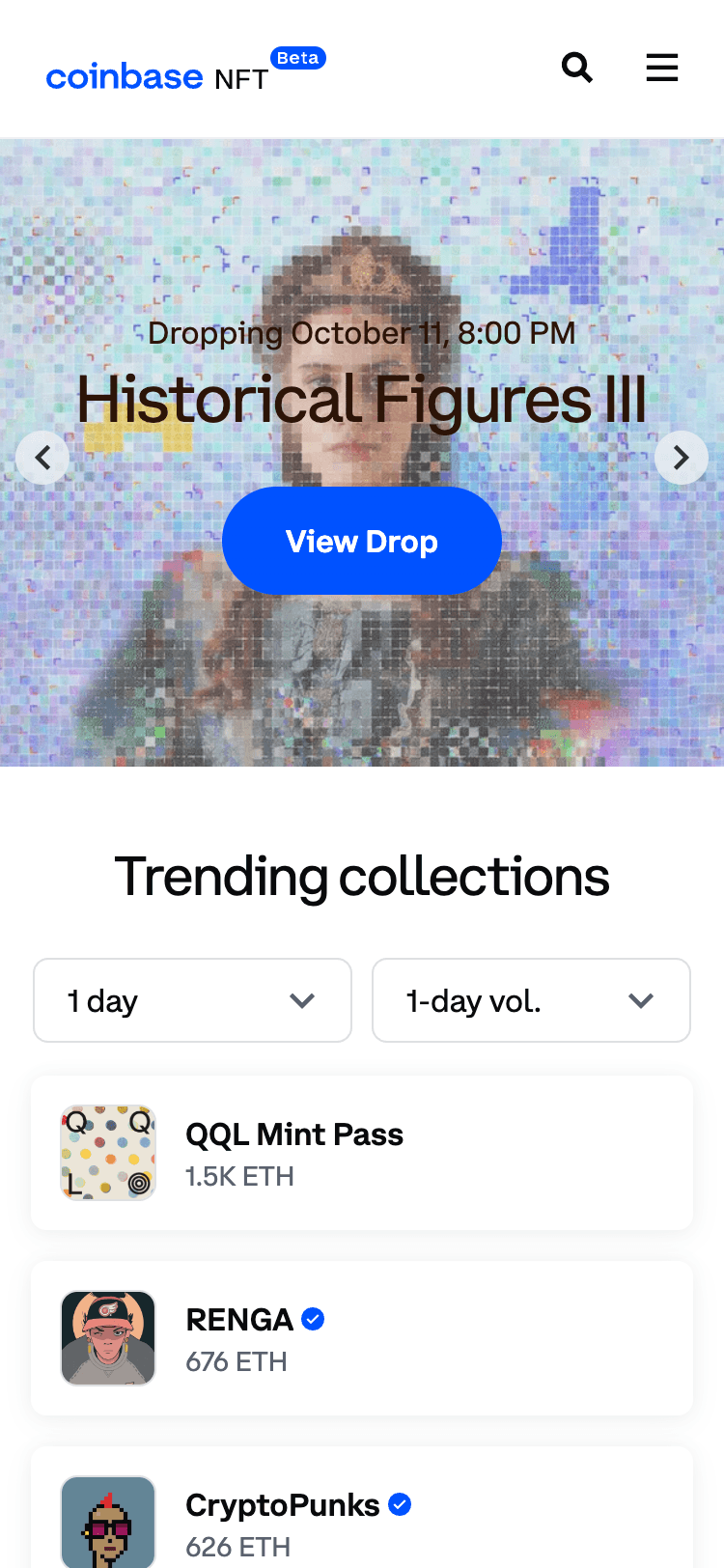
Task: Expand the 1 day period dropdown
Action: [192, 1000]
